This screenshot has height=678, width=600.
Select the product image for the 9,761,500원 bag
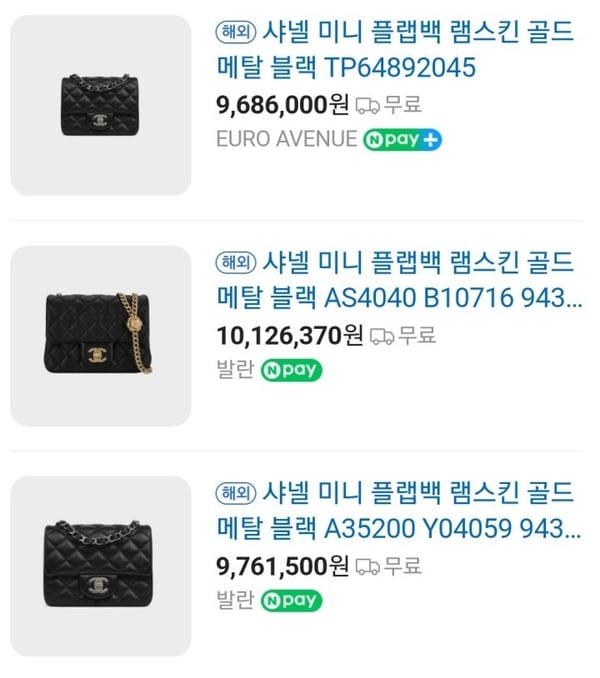click(x=100, y=565)
